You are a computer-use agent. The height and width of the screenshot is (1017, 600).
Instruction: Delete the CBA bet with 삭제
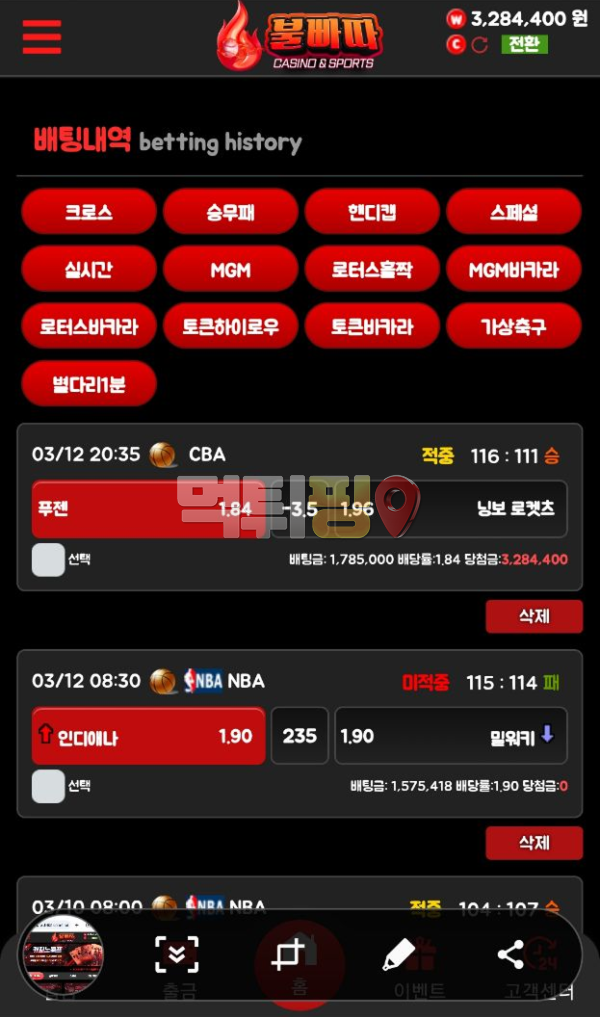click(x=534, y=616)
